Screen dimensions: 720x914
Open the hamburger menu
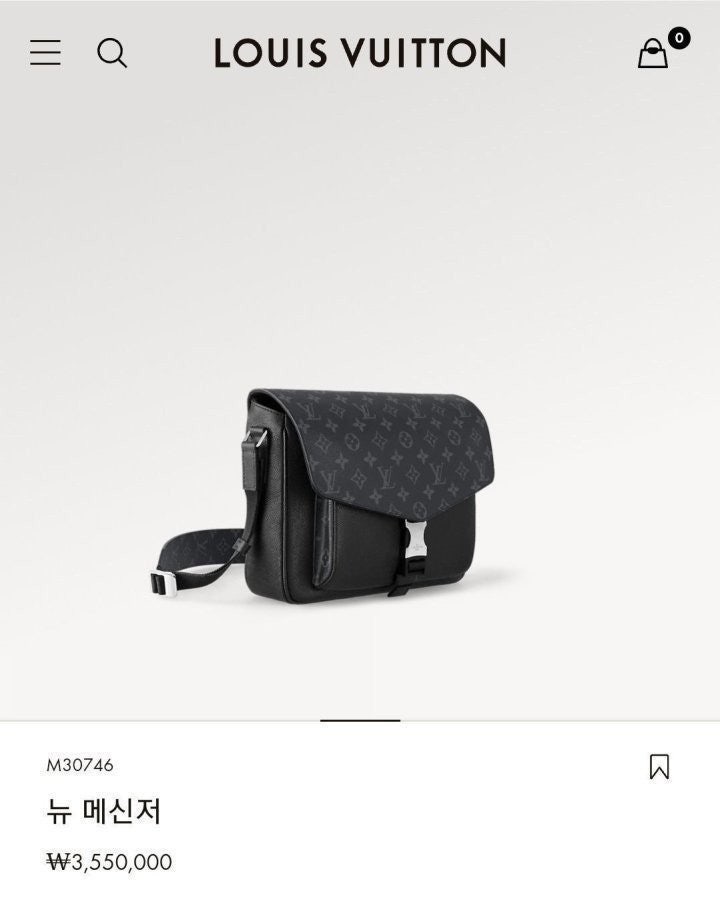pyautogui.click(x=45, y=53)
